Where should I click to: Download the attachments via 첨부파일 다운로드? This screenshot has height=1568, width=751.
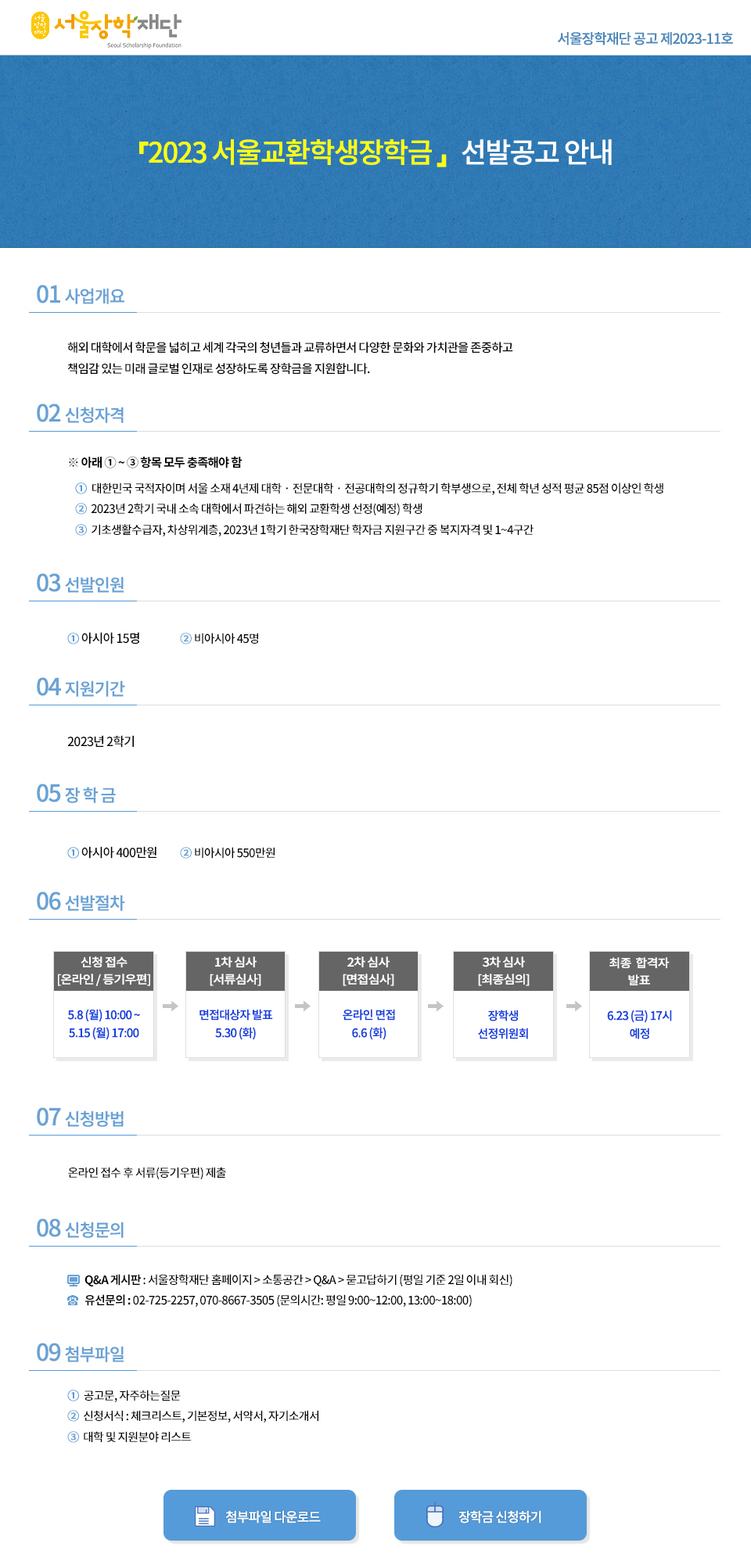(260, 1516)
